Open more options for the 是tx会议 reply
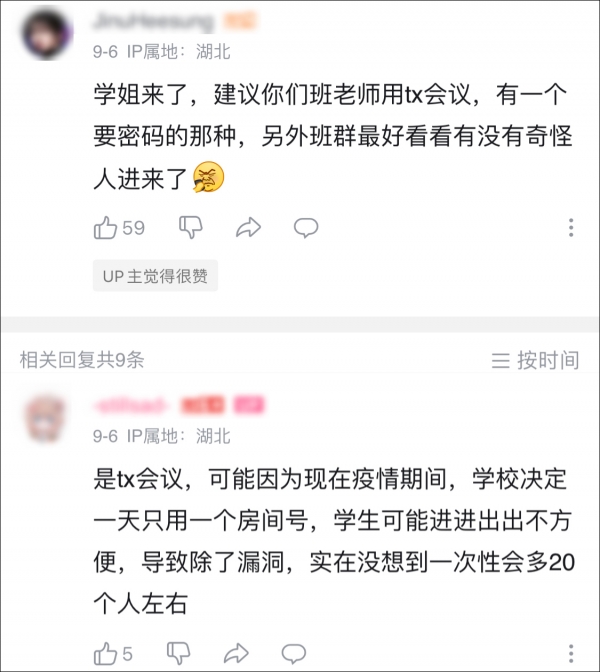 571,654
